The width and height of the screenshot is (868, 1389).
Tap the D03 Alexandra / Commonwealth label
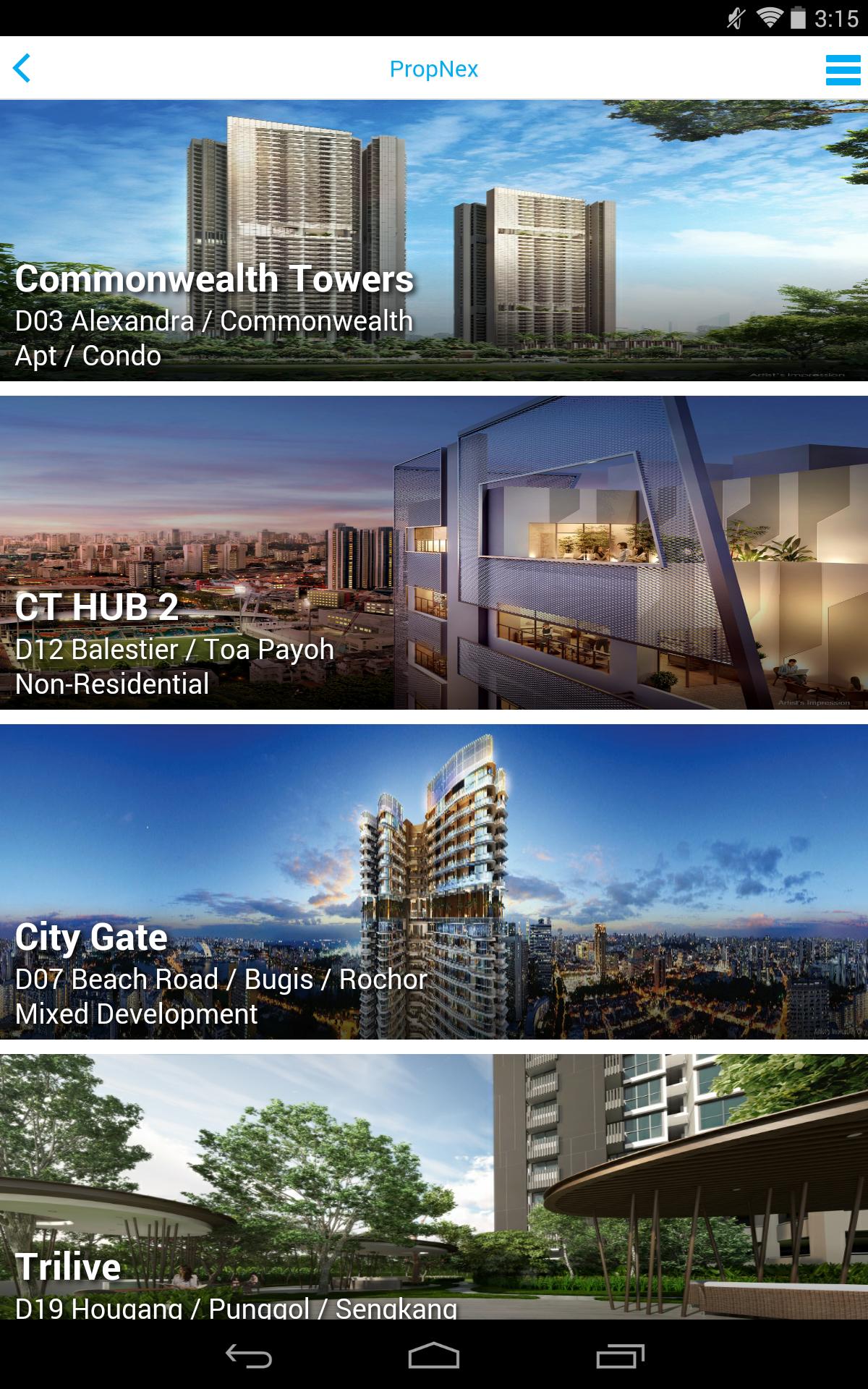[x=214, y=321]
